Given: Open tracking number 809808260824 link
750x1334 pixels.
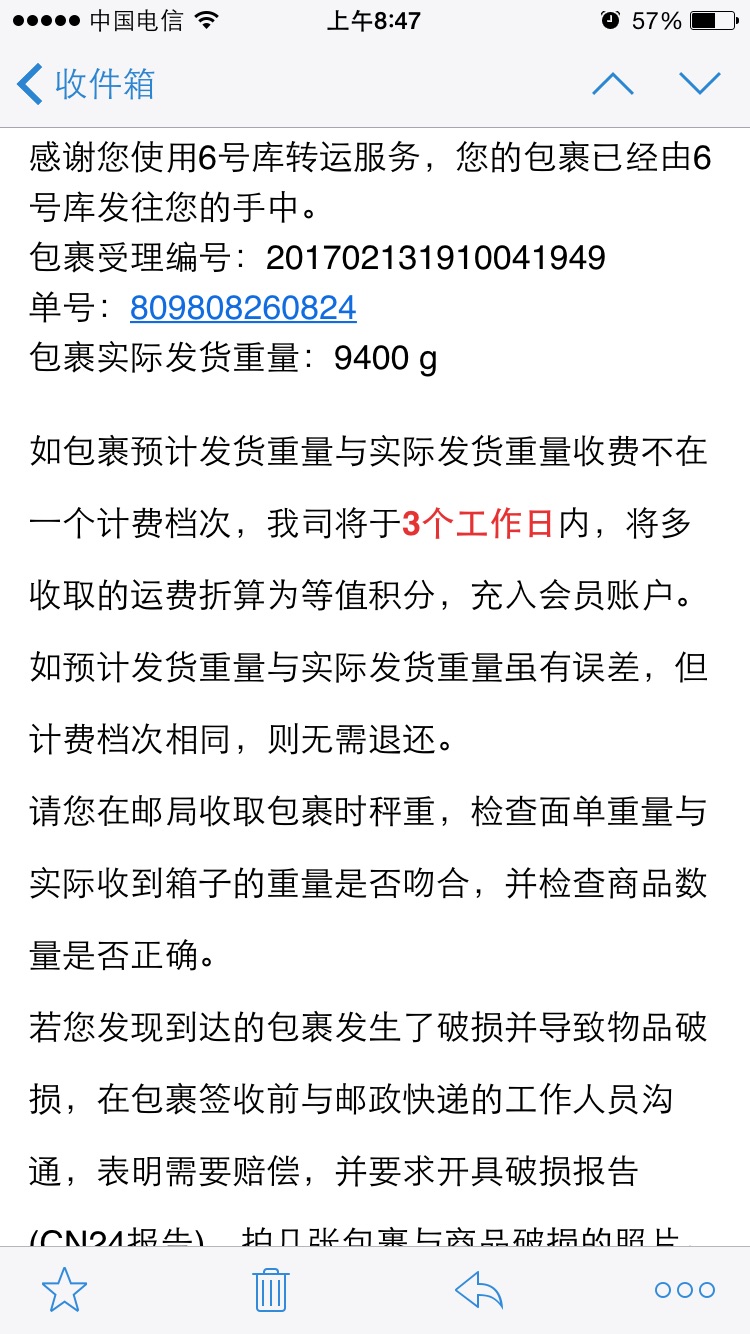Looking at the screenshot, I should coord(243,307).
